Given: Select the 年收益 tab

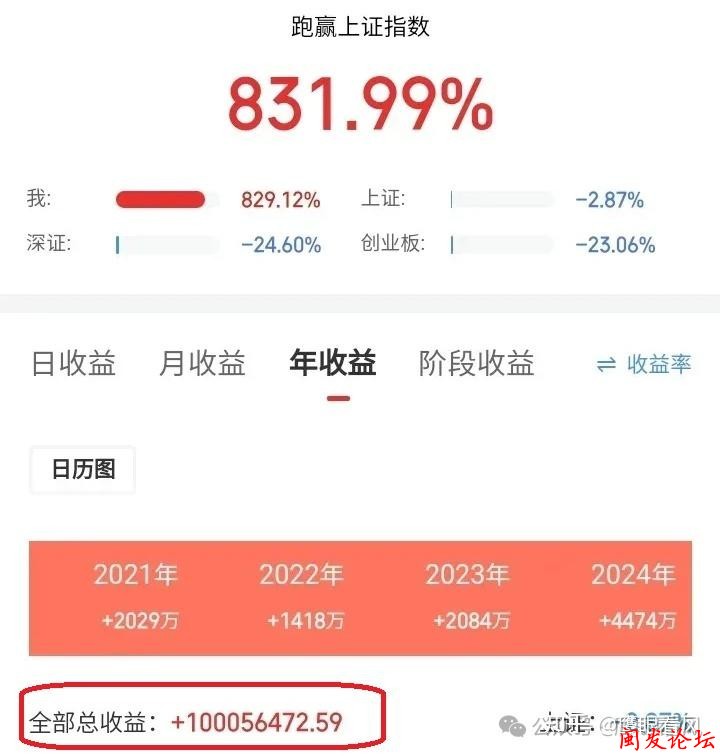Looking at the screenshot, I should click(333, 363).
